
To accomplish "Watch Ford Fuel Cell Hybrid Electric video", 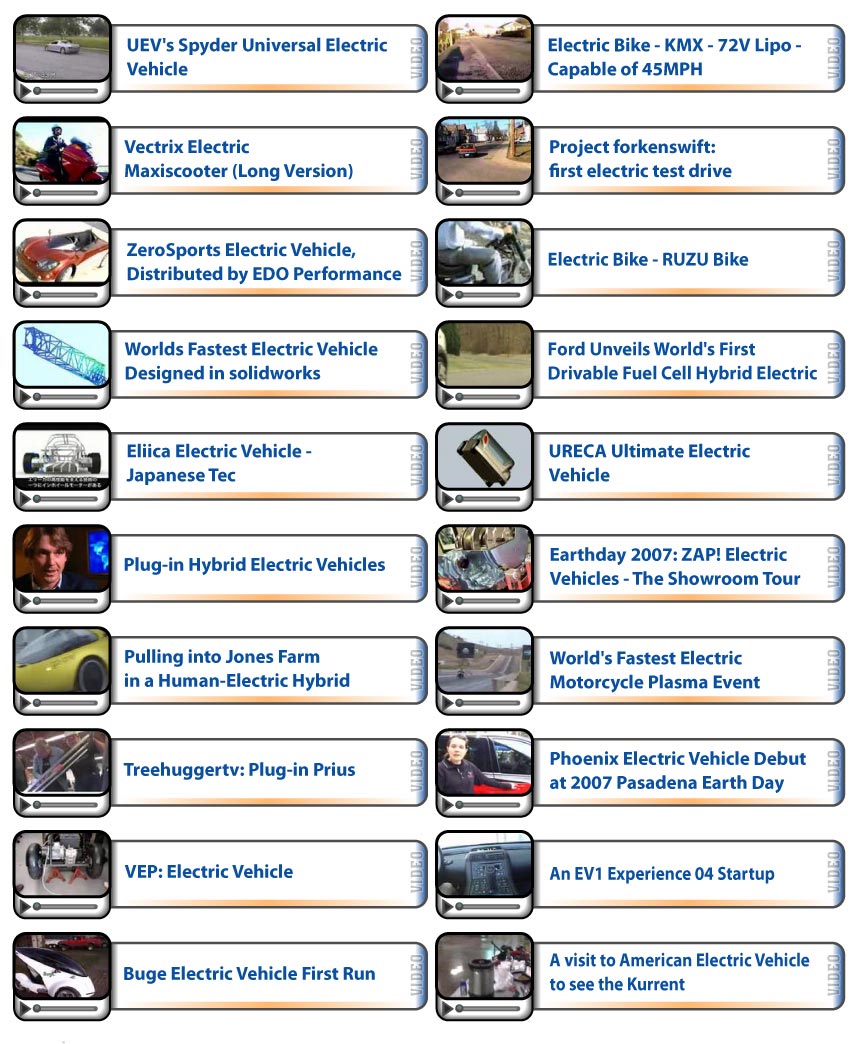I will point(681,361).
